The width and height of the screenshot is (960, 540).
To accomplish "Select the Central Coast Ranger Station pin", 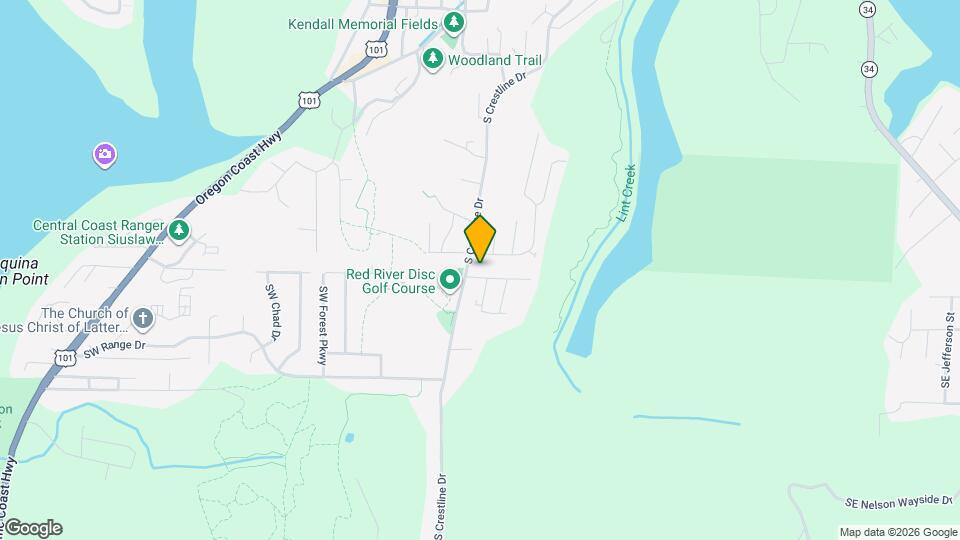I will pos(179,232).
